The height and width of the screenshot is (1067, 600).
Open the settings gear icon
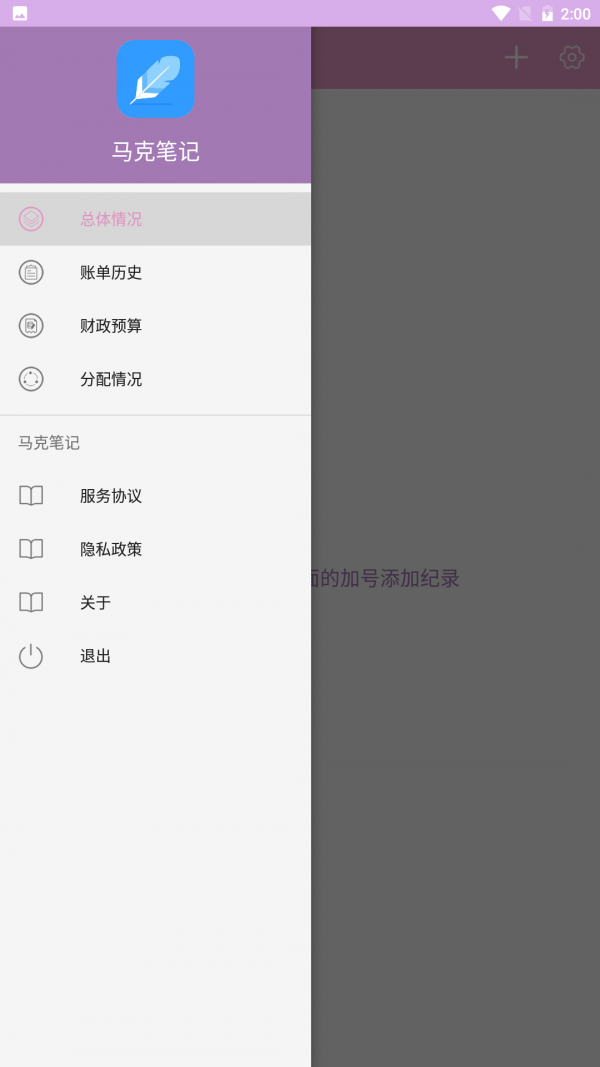572,58
